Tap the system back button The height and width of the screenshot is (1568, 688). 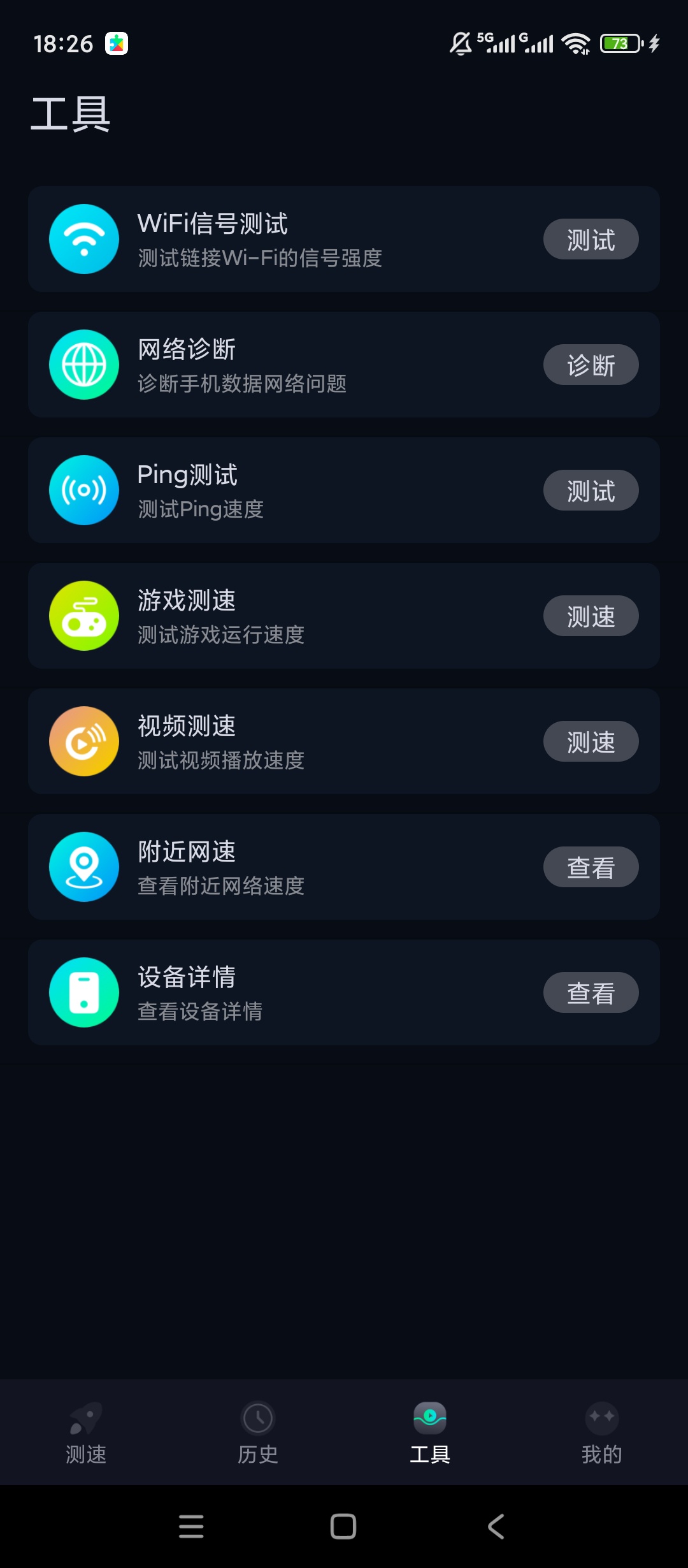click(x=496, y=1527)
